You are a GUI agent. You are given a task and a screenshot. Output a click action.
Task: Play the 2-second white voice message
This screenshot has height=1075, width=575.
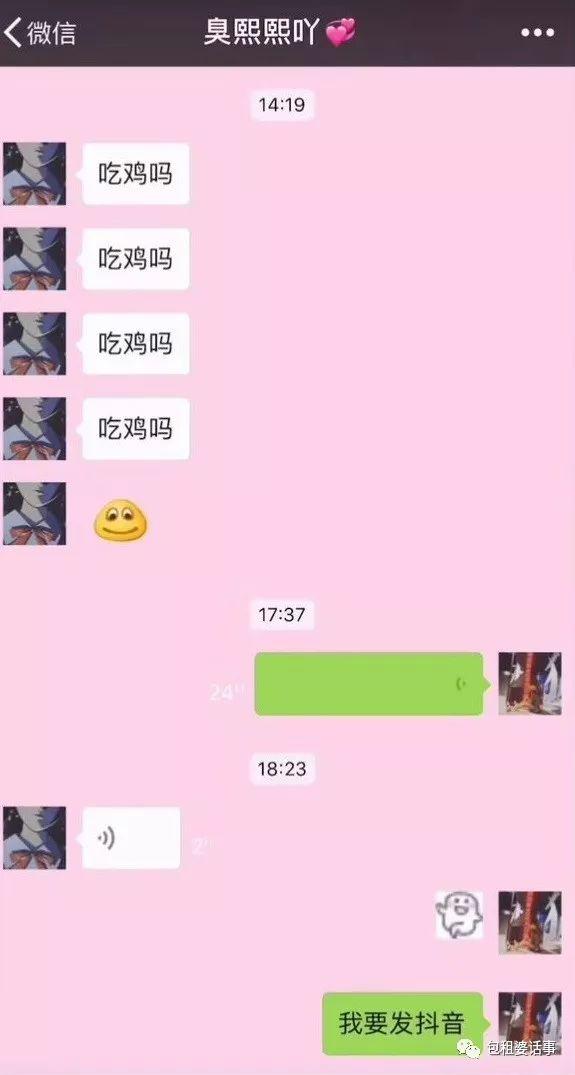tap(132, 838)
